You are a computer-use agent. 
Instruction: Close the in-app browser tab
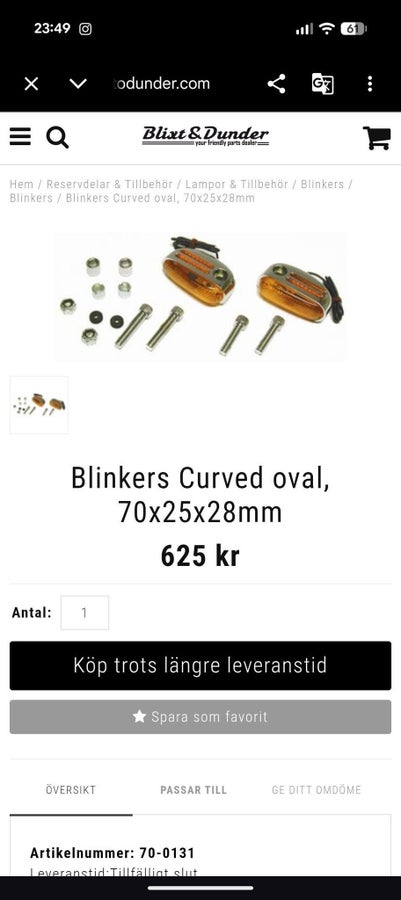point(32,84)
